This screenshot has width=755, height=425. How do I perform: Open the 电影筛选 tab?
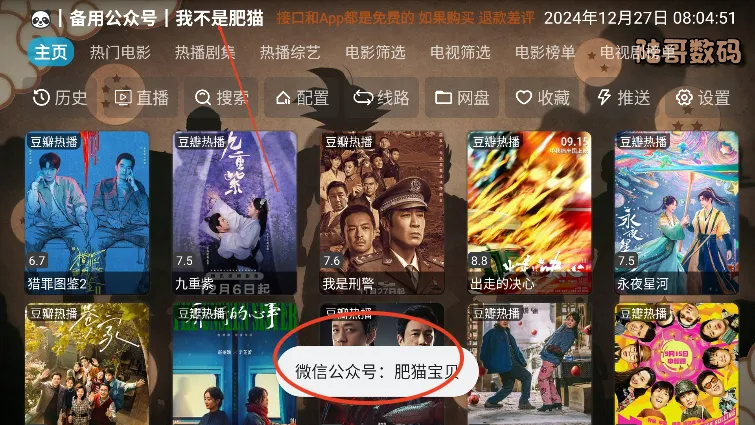coord(375,53)
